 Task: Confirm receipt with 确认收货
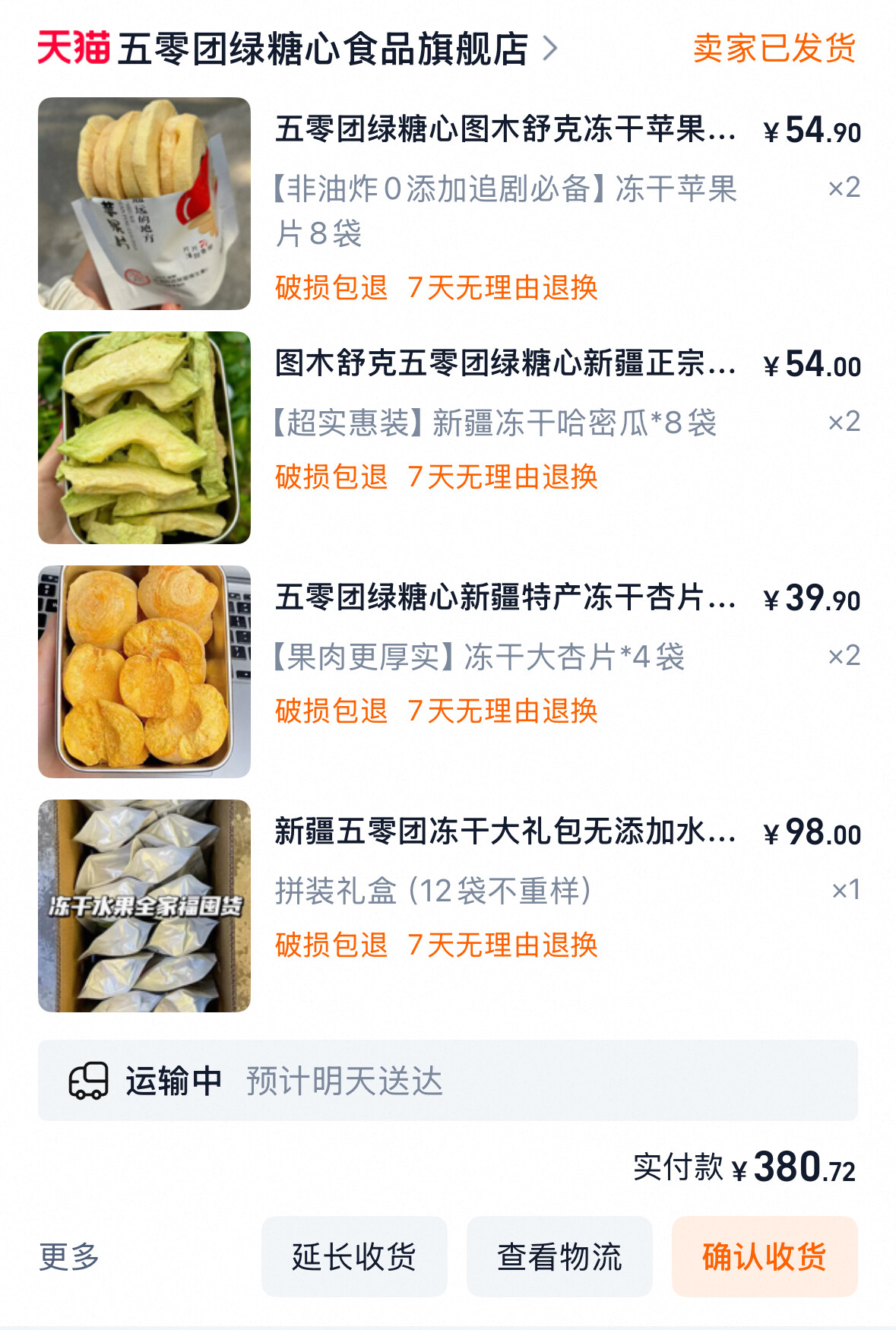(765, 1256)
